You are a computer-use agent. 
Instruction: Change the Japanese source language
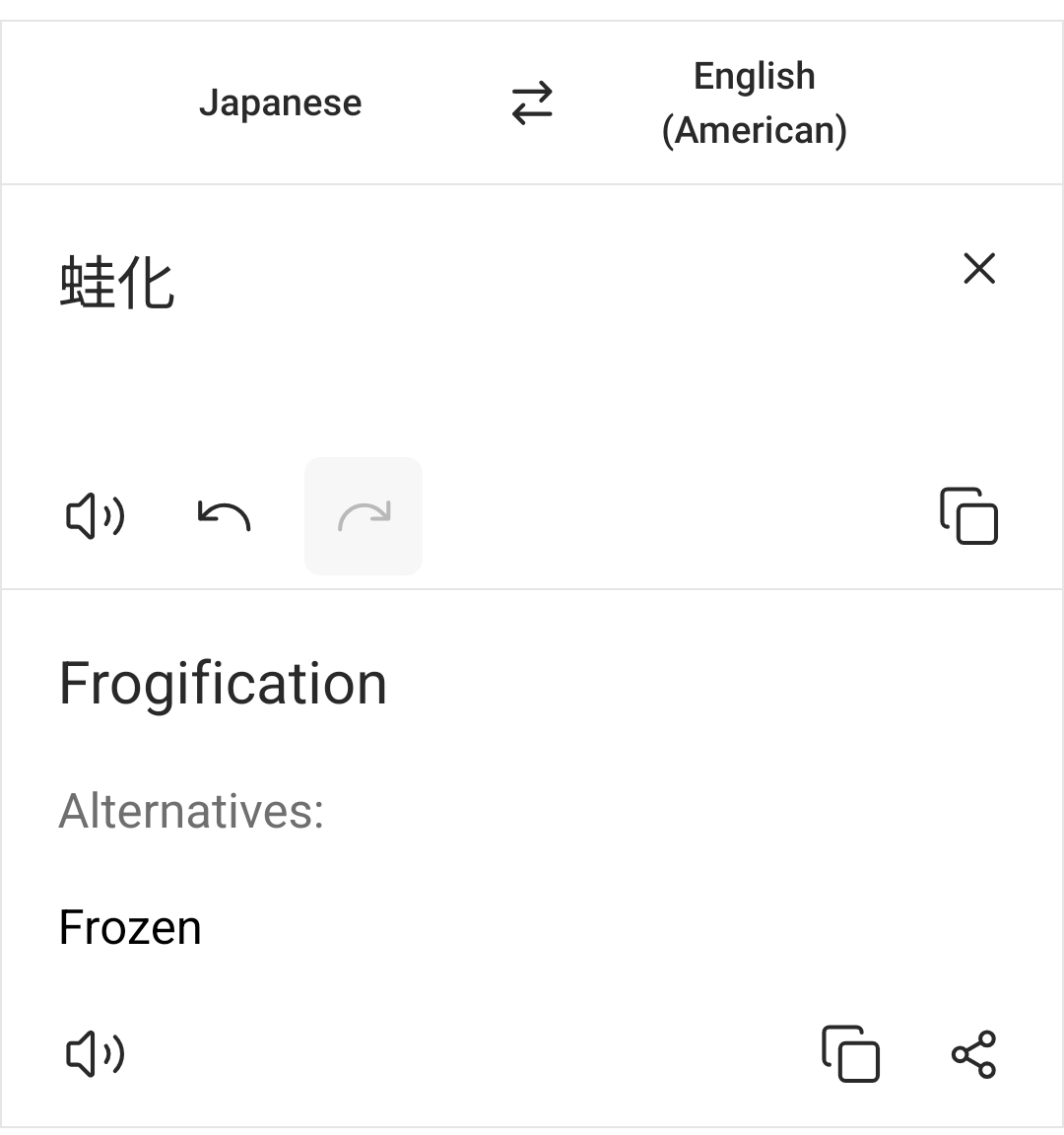tap(280, 102)
